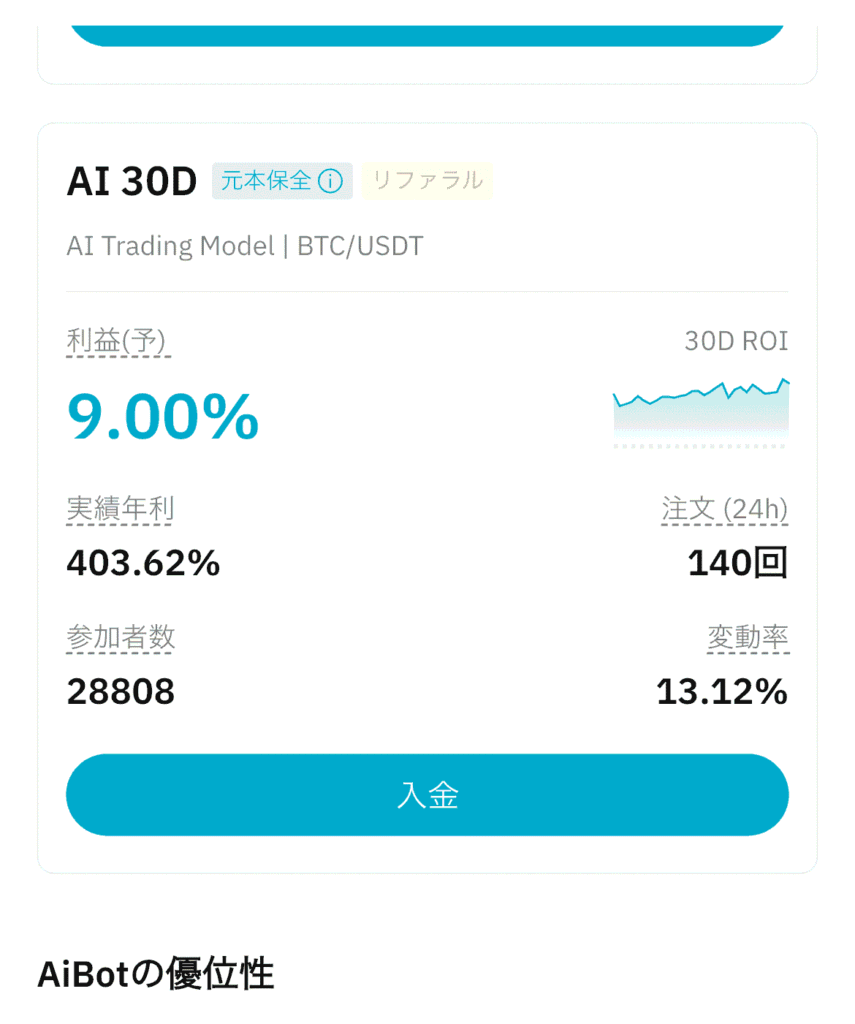This screenshot has width=855, height=1024.
Task: Click the BTC/USDT trading pair link
Action: pyautogui.click(x=360, y=245)
